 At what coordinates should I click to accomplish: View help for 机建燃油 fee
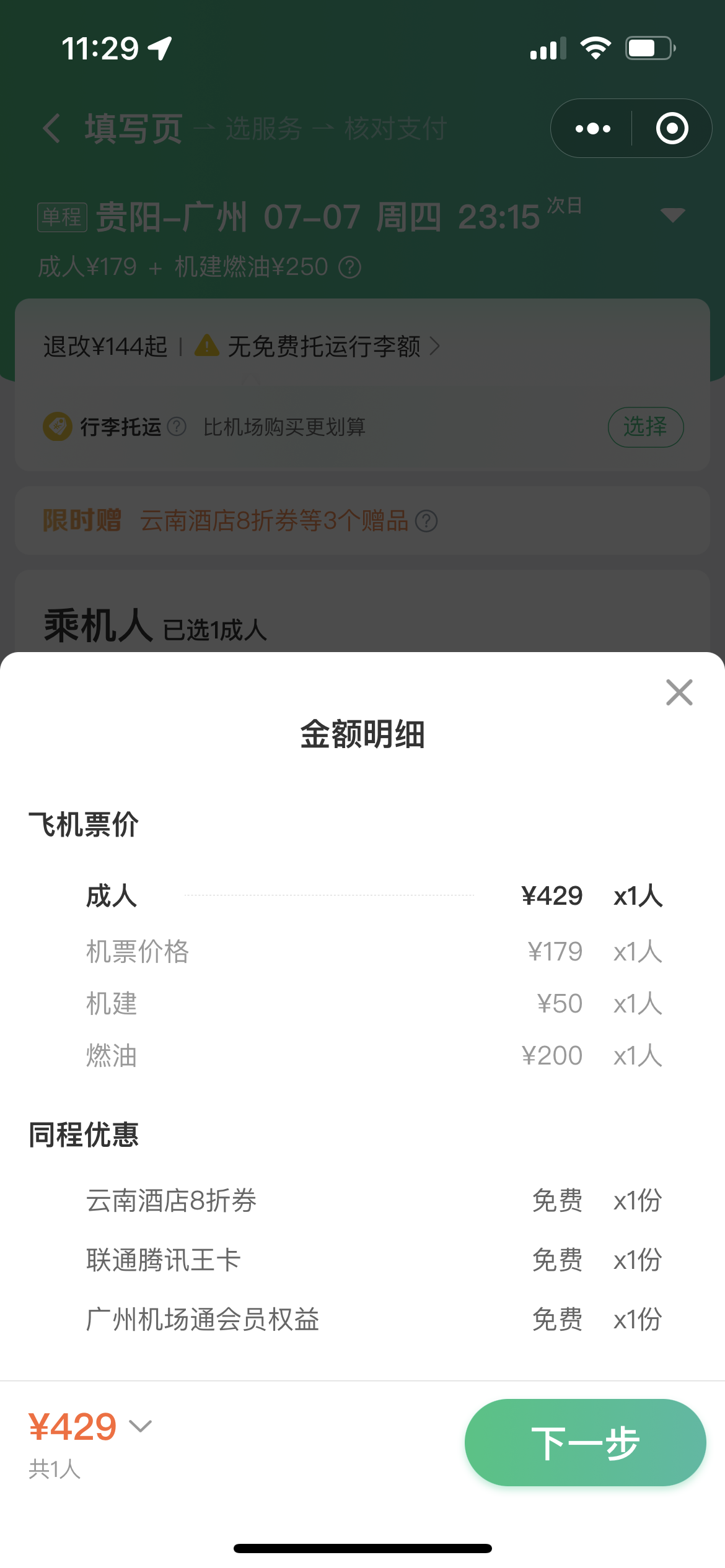350,268
